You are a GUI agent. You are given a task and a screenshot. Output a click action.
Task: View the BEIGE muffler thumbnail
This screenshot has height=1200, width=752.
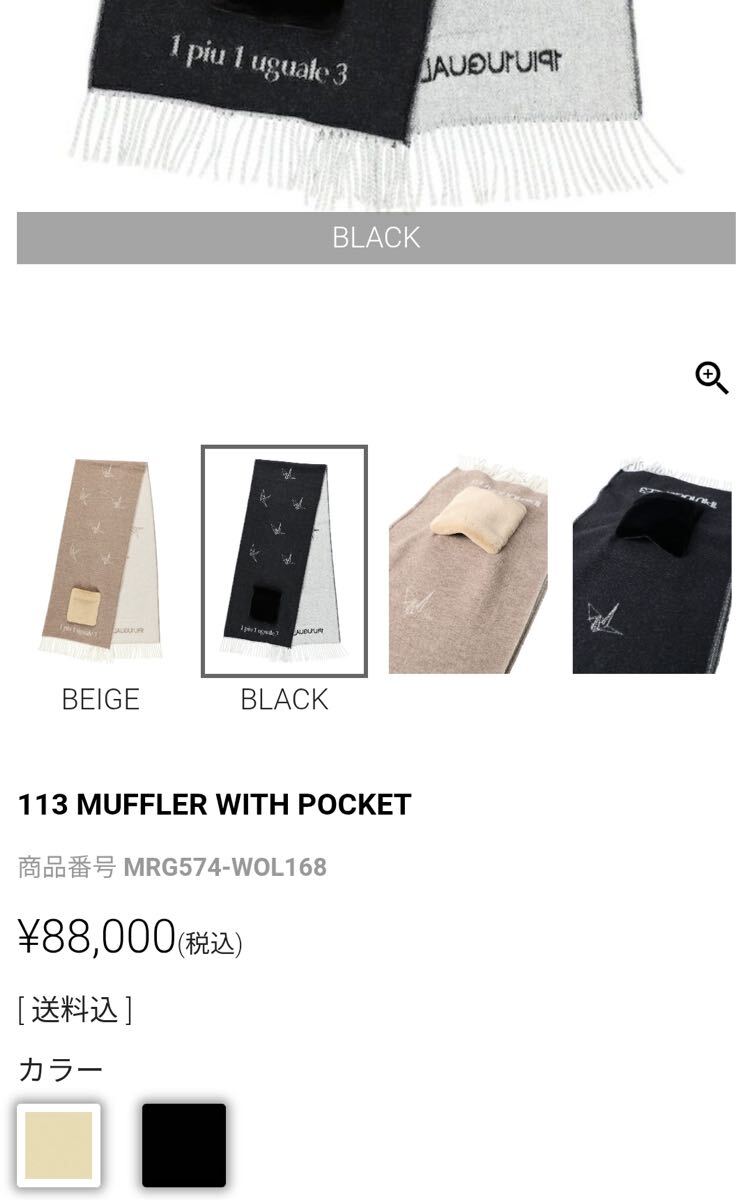pos(100,561)
